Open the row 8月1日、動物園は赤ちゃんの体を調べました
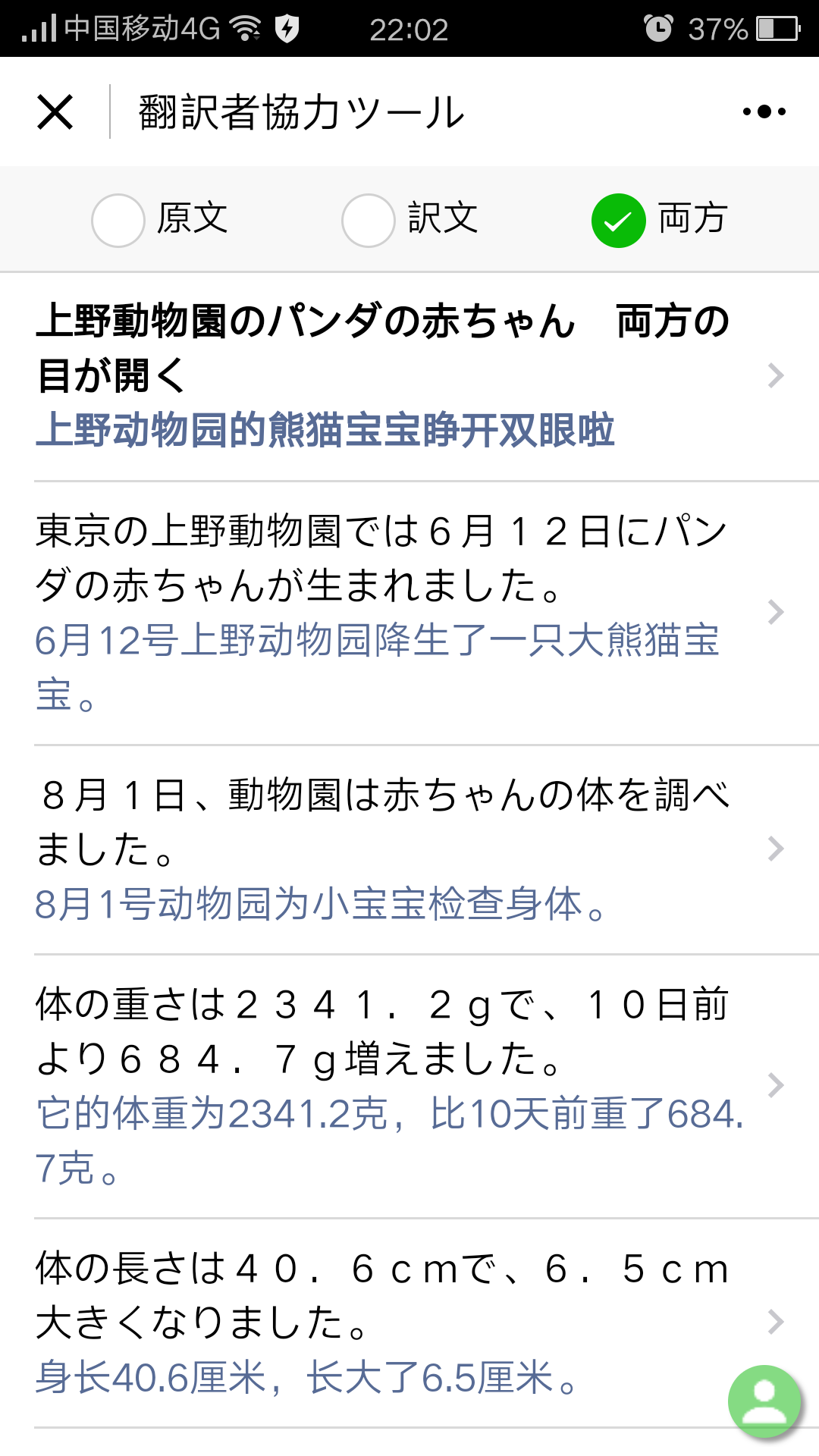The height and width of the screenshot is (1456, 819). coord(409,849)
